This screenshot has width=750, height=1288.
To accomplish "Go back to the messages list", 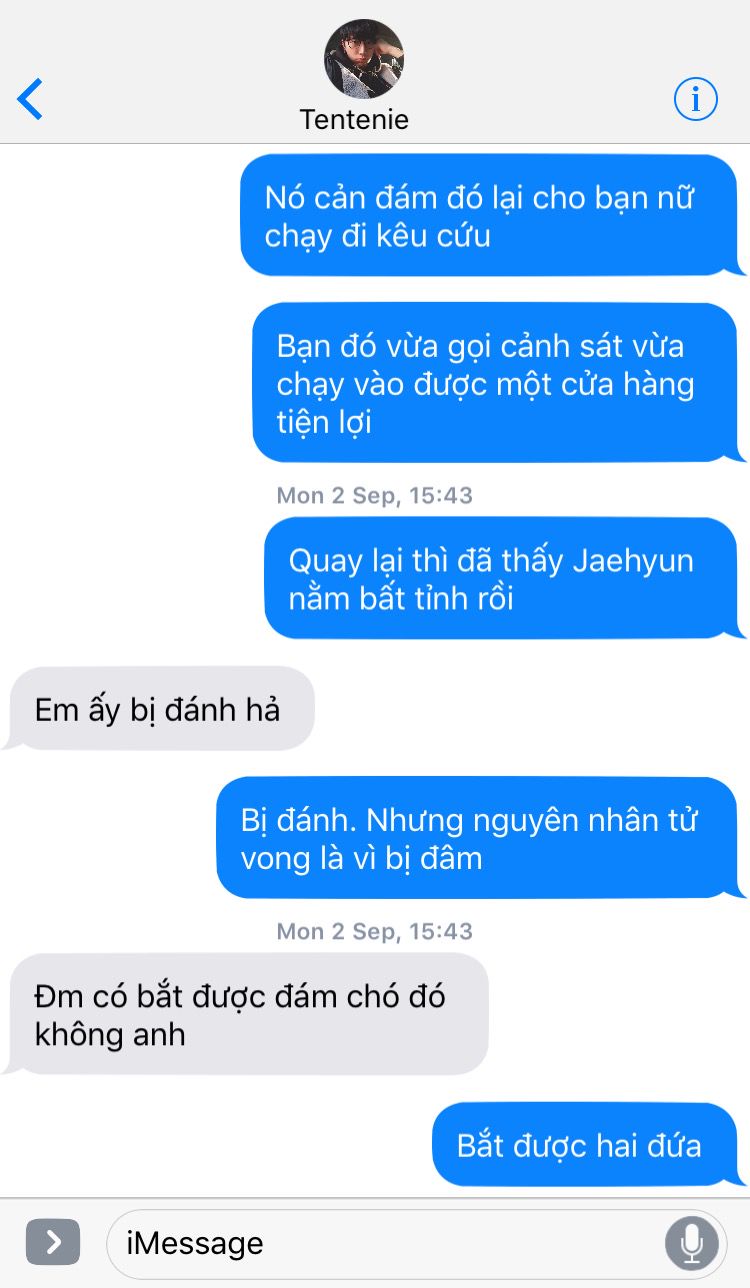I will point(30,100).
